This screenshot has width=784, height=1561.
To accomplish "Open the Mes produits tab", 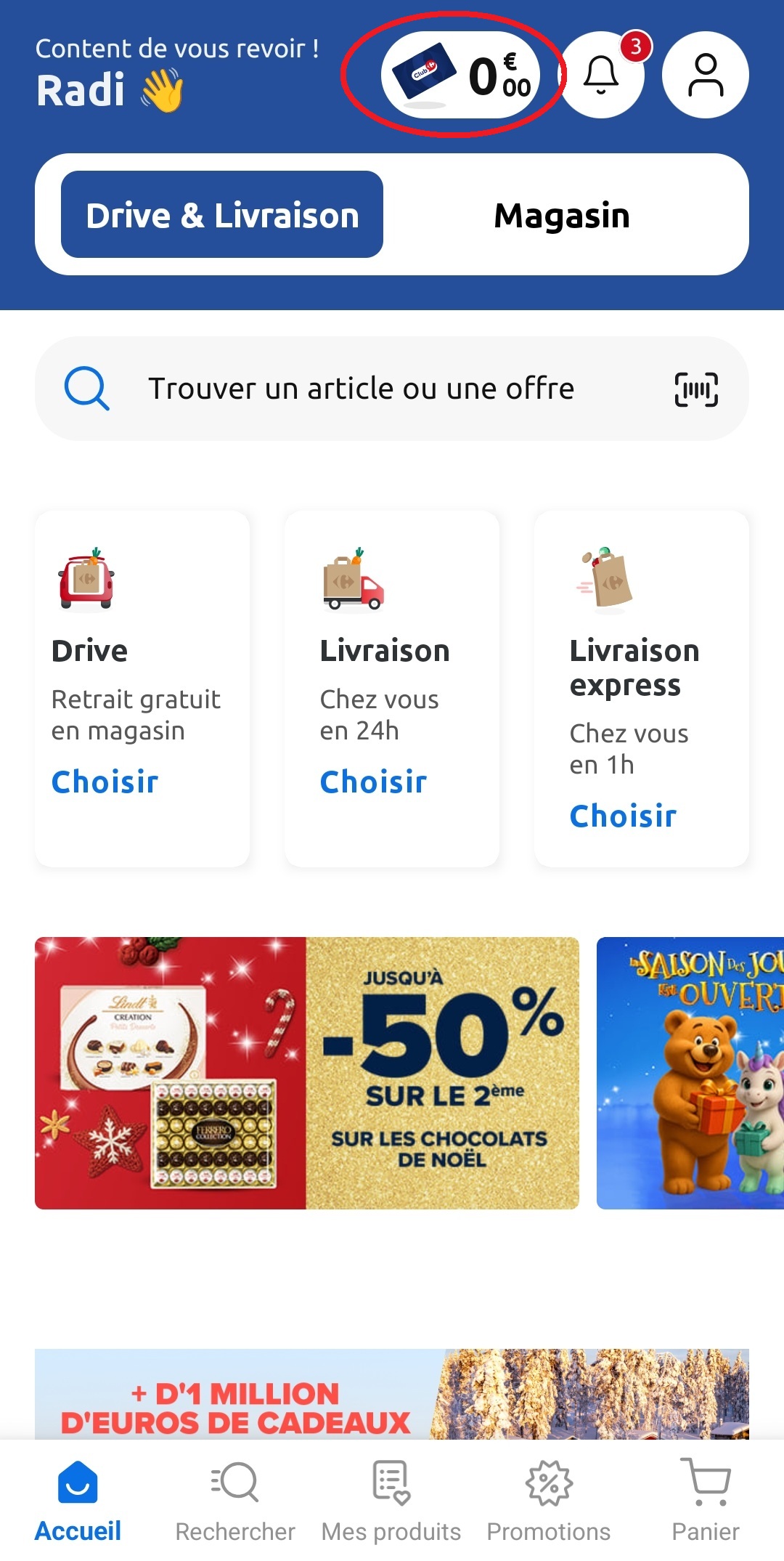I will click(391, 1501).
